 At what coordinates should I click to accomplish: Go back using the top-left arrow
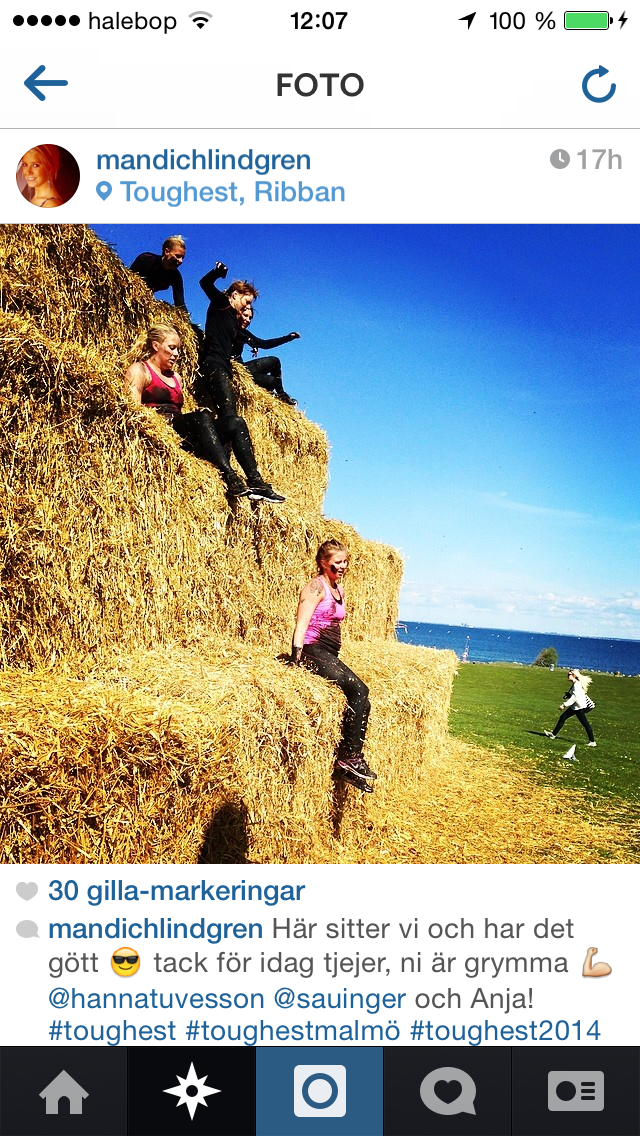click(x=46, y=83)
